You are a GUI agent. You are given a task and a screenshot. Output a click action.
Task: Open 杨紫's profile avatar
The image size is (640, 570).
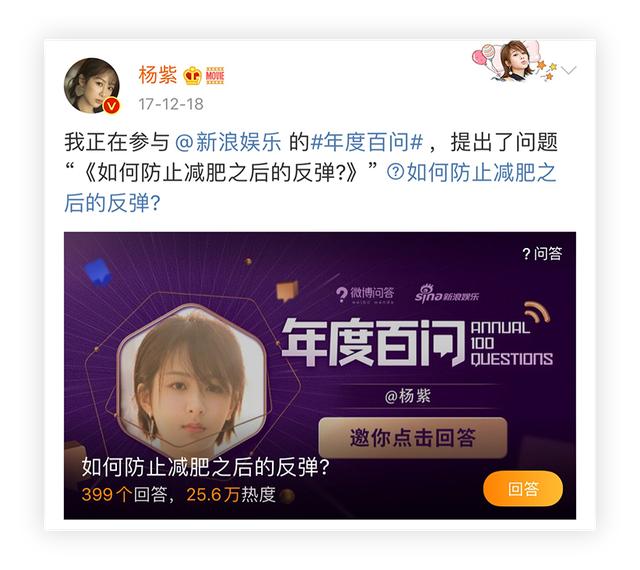tap(92, 86)
